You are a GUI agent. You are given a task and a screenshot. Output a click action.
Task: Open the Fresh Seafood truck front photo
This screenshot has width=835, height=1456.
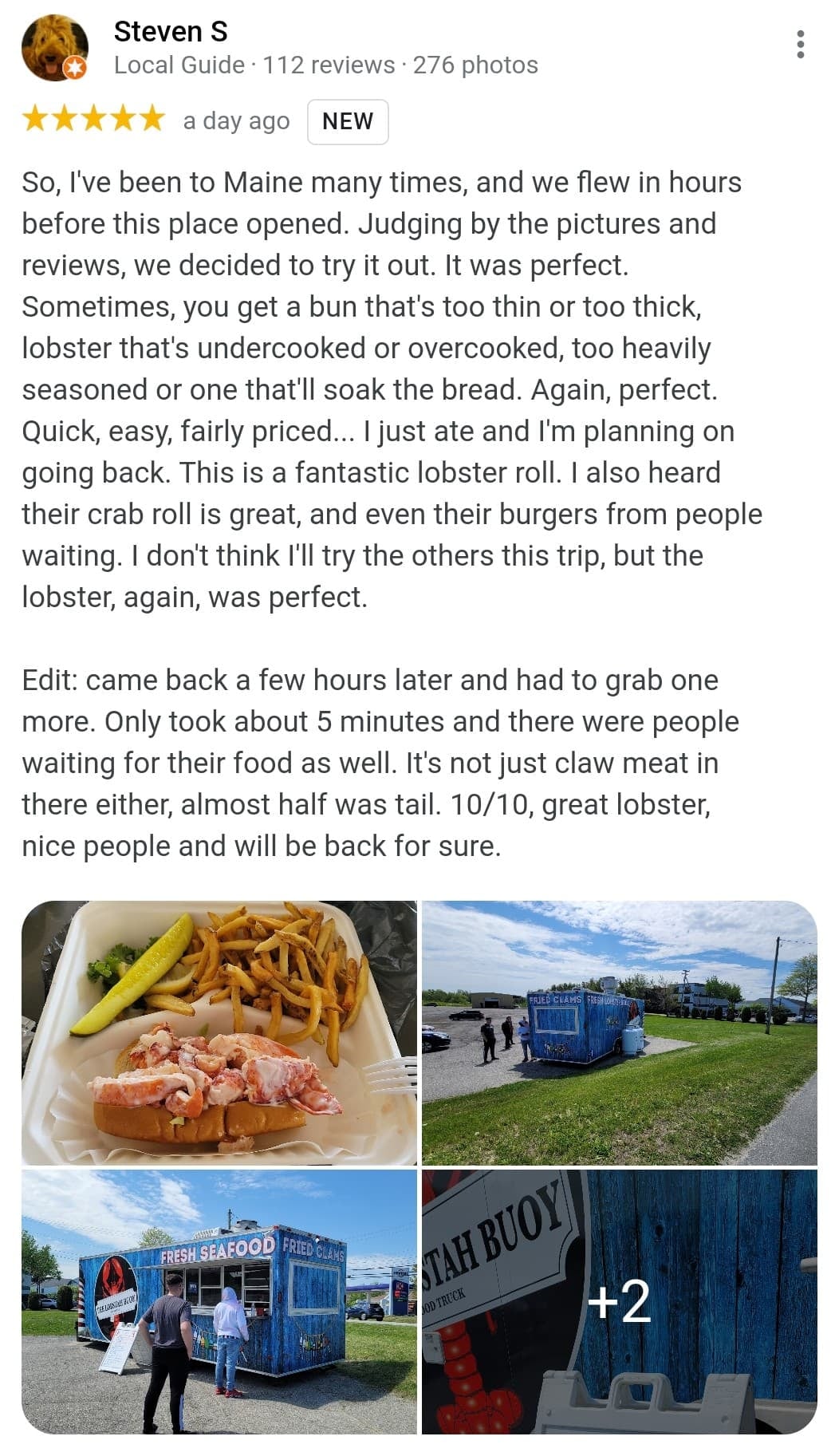(x=219, y=1300)
